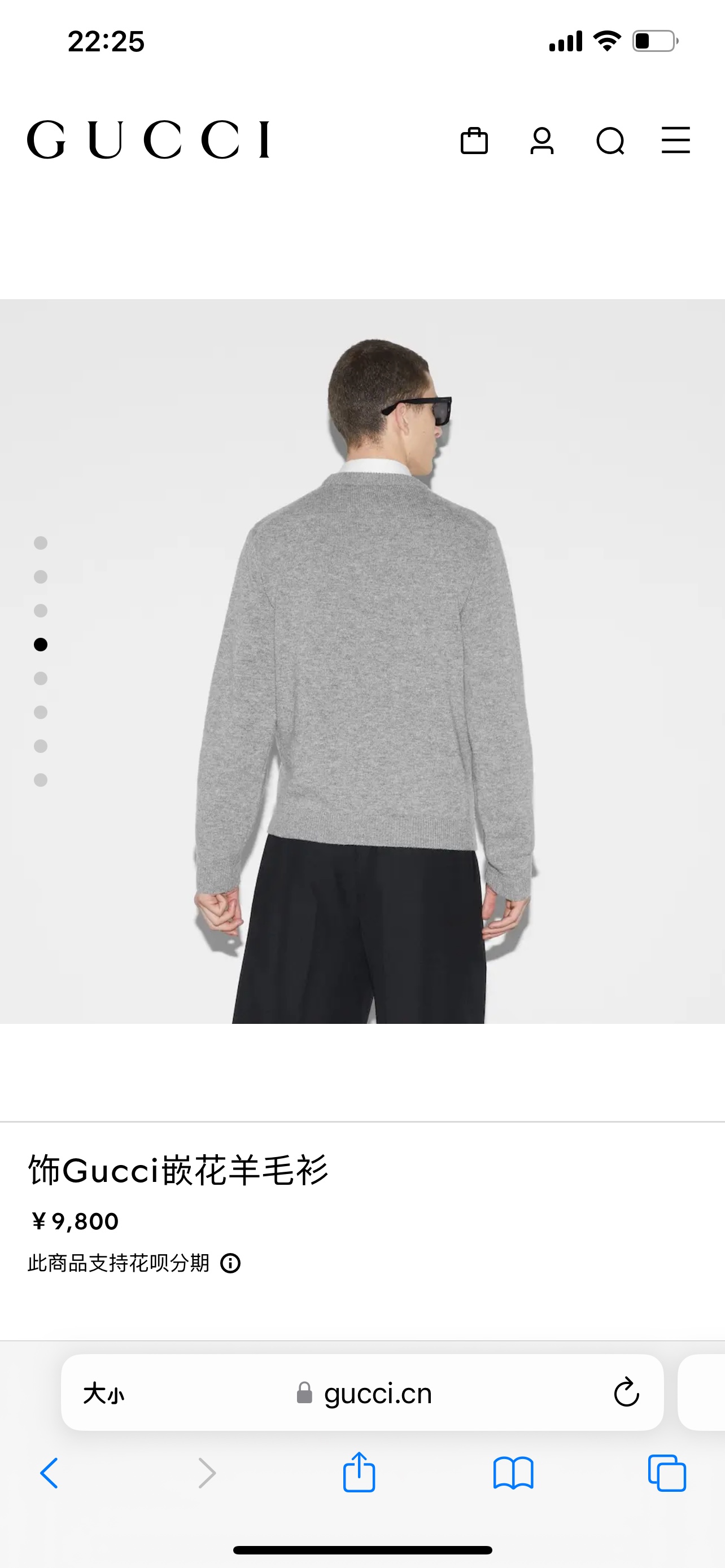This screenshot has height=1568, width=725.
Task: Open the Gucci logo home link
Action: (148, 139)
